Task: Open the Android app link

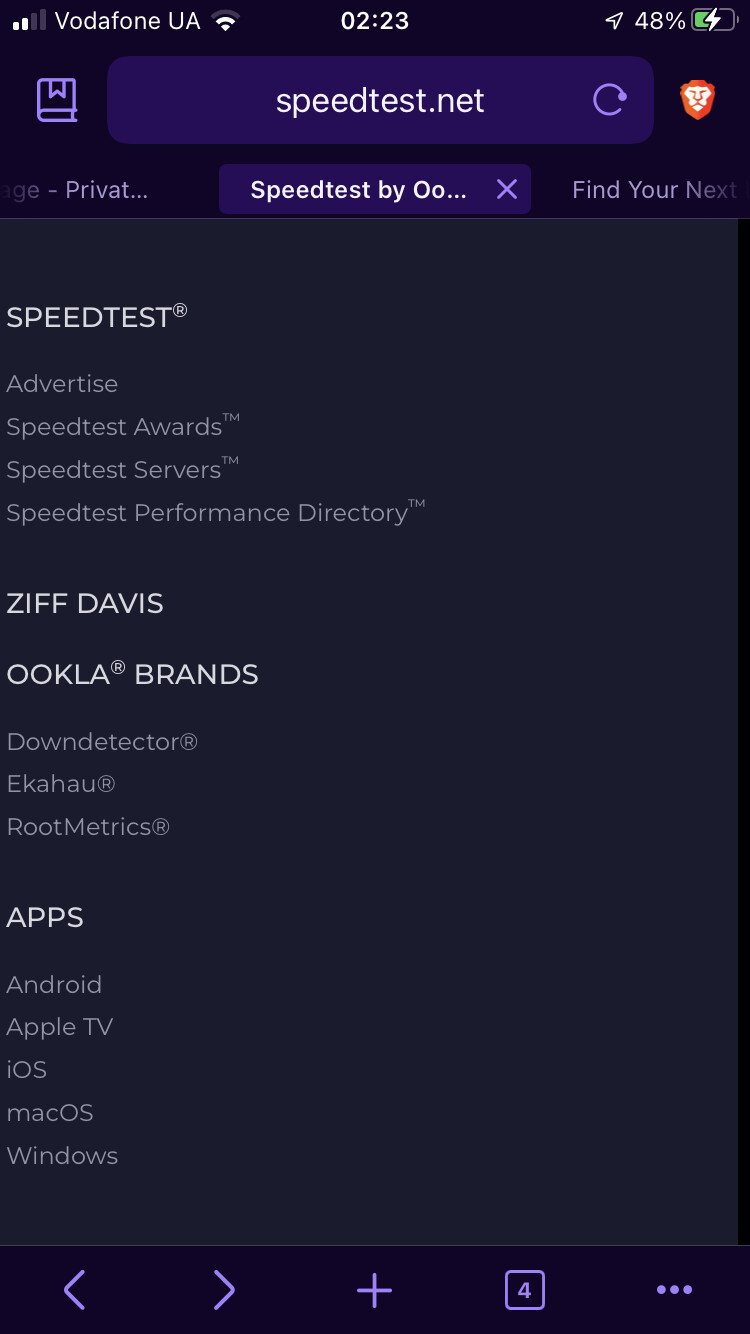Action: [x=54, y=985]
